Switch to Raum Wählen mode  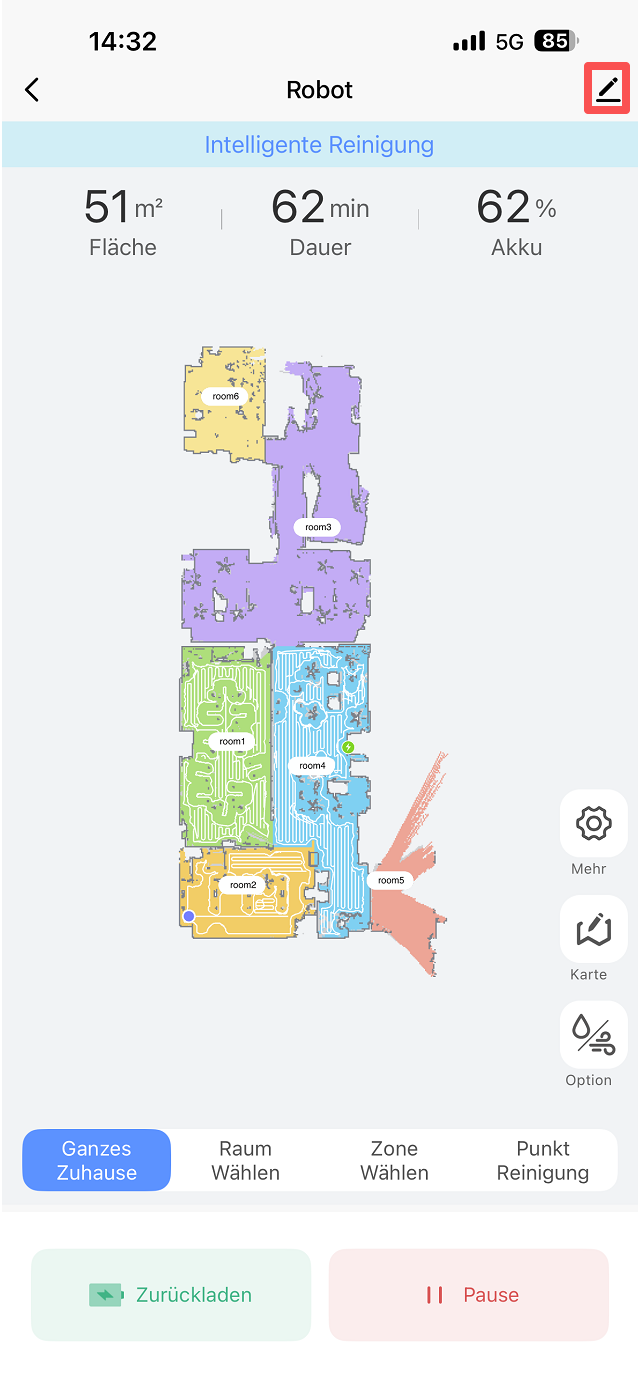click(245, 1160)
